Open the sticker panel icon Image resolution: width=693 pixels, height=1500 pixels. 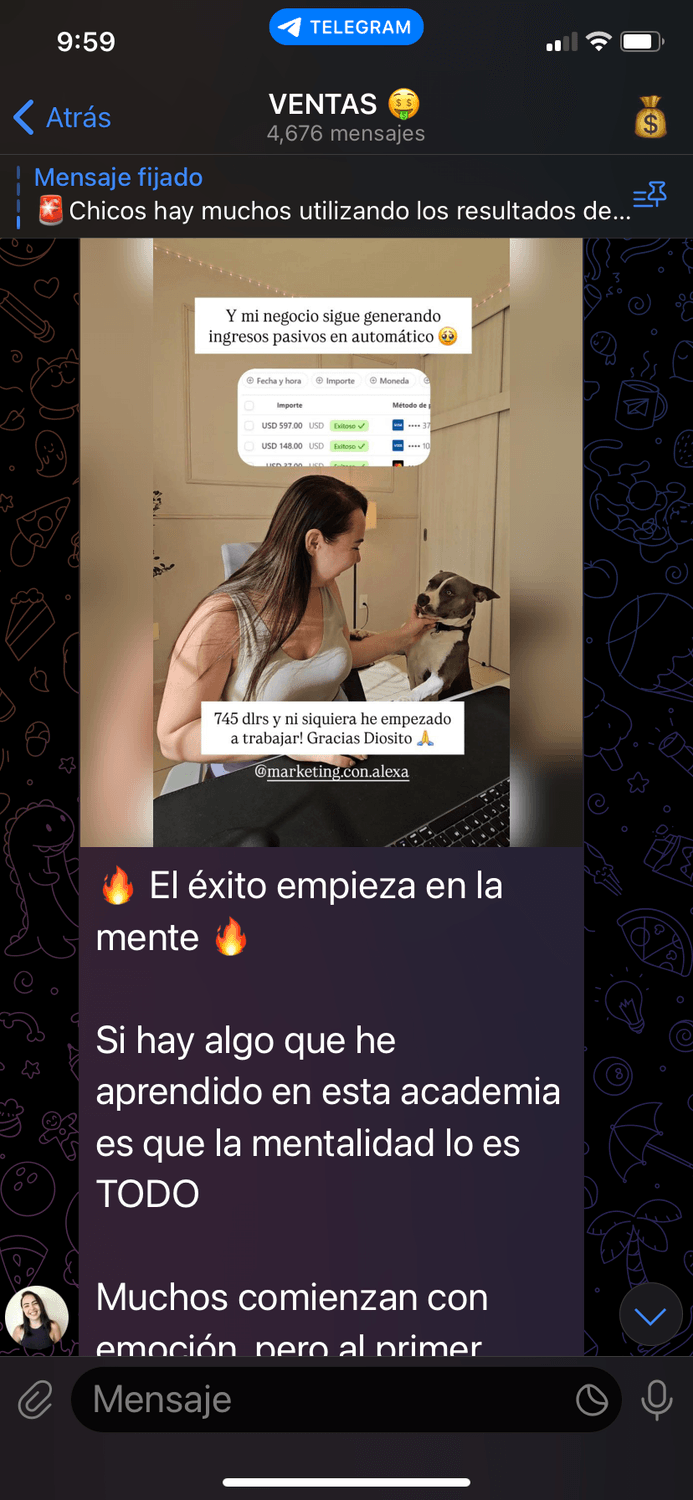592,1401
